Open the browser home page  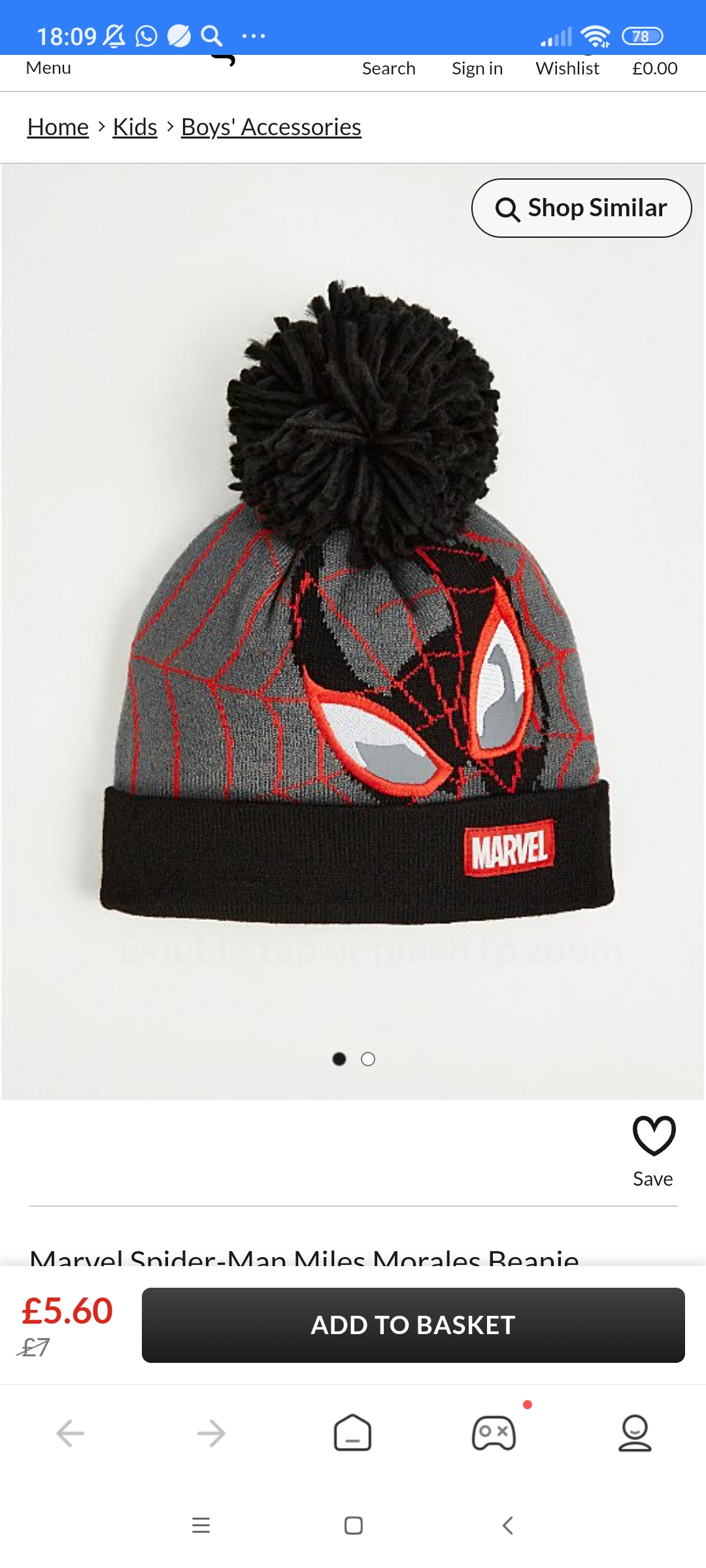[352, 1433]
